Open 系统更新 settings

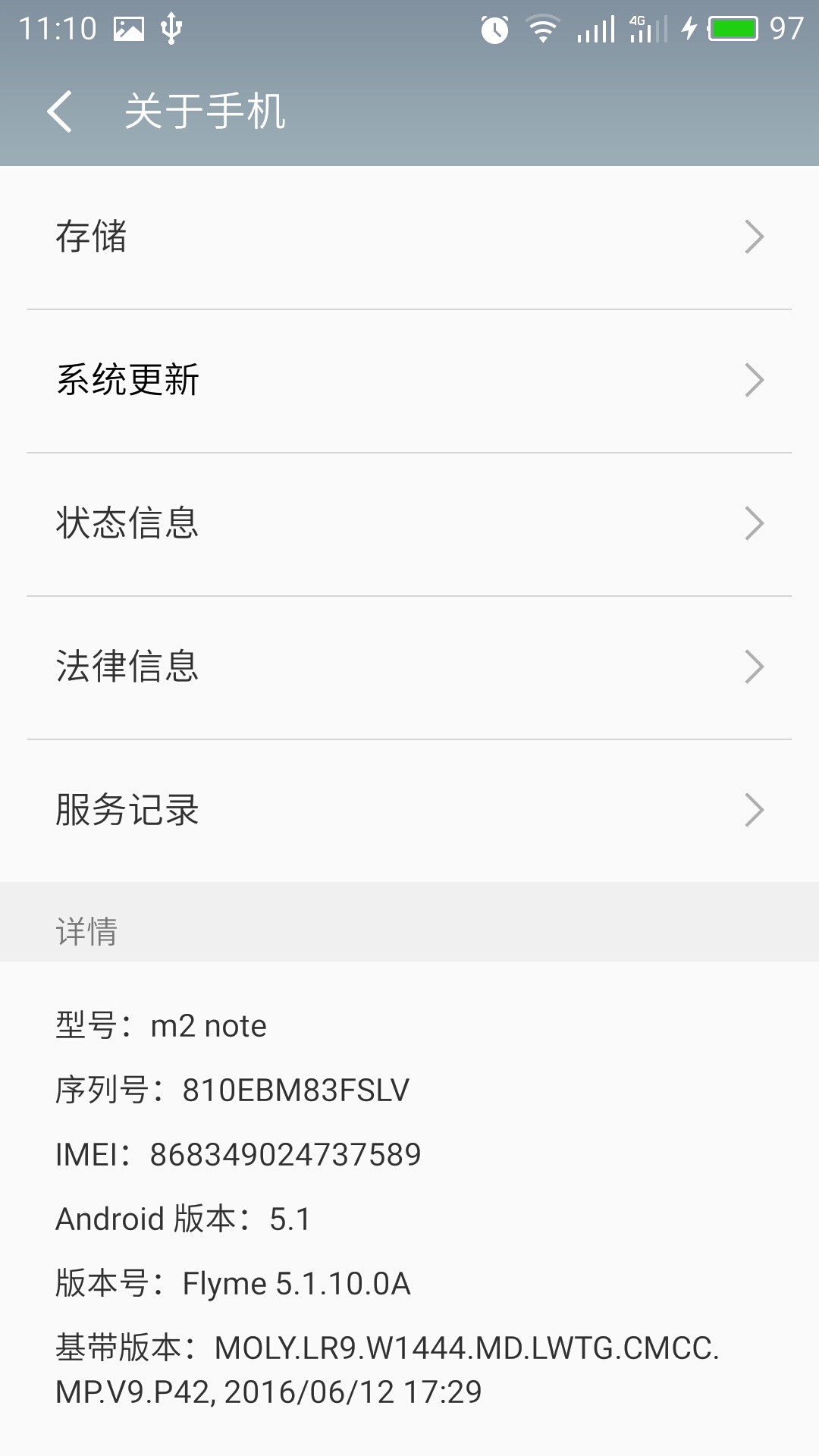[x=409, y=381]
